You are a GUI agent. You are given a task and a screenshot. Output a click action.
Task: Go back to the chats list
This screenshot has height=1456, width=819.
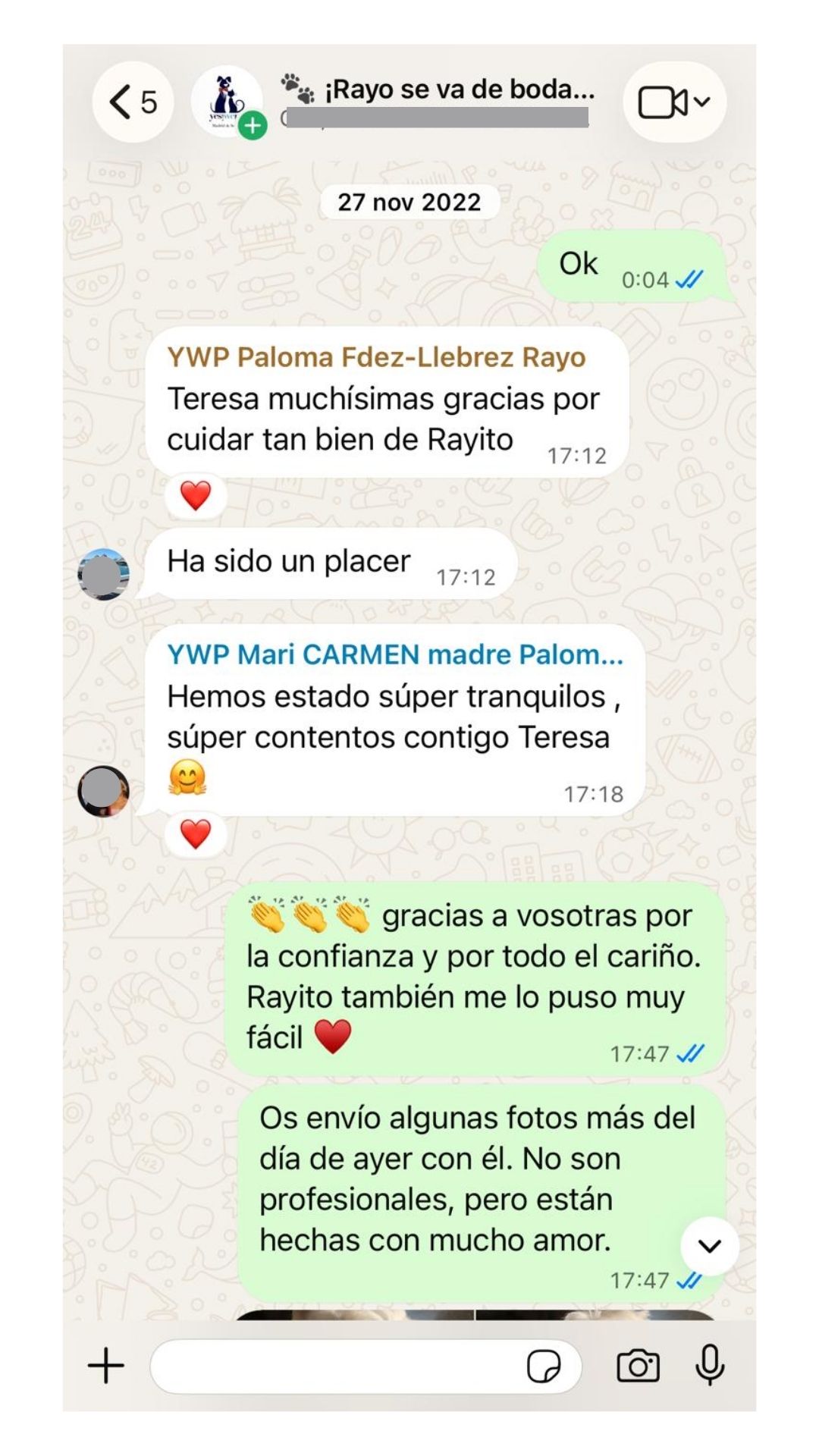[x=133, y=102]
